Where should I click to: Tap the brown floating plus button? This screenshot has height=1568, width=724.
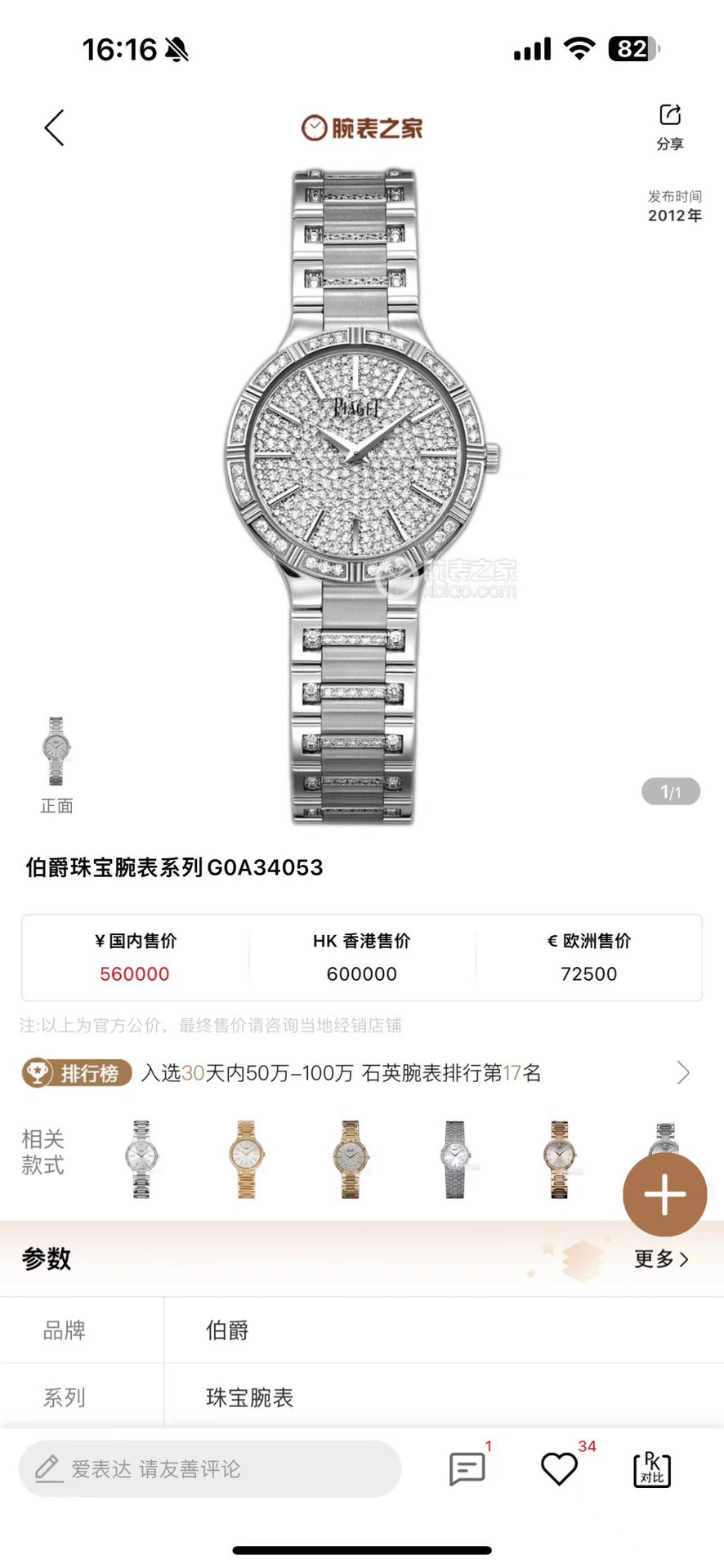point(664,1195)
